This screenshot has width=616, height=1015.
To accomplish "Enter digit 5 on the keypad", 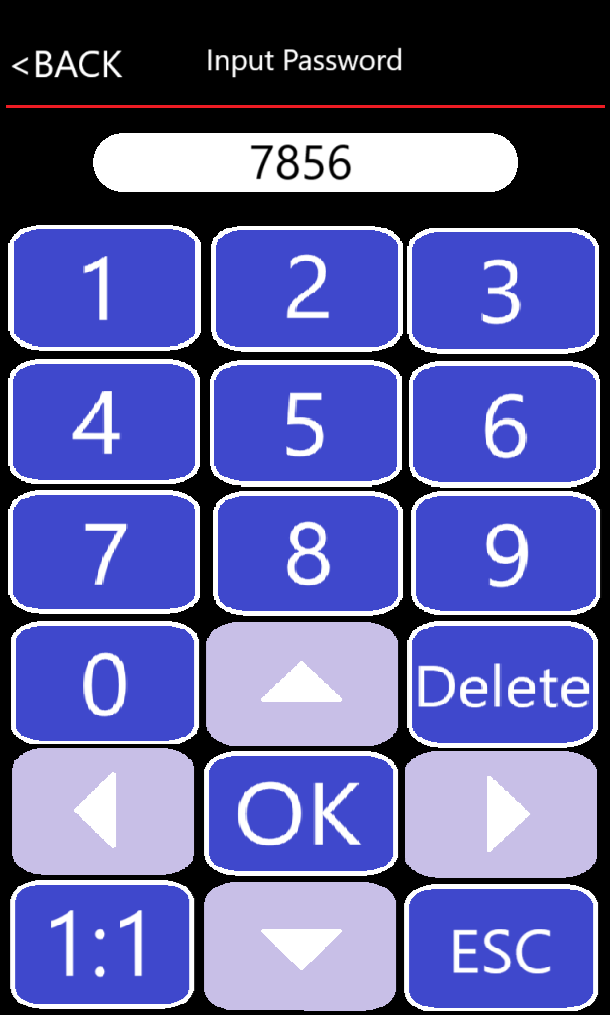I will pyautogui.click(x=306, y=422).
